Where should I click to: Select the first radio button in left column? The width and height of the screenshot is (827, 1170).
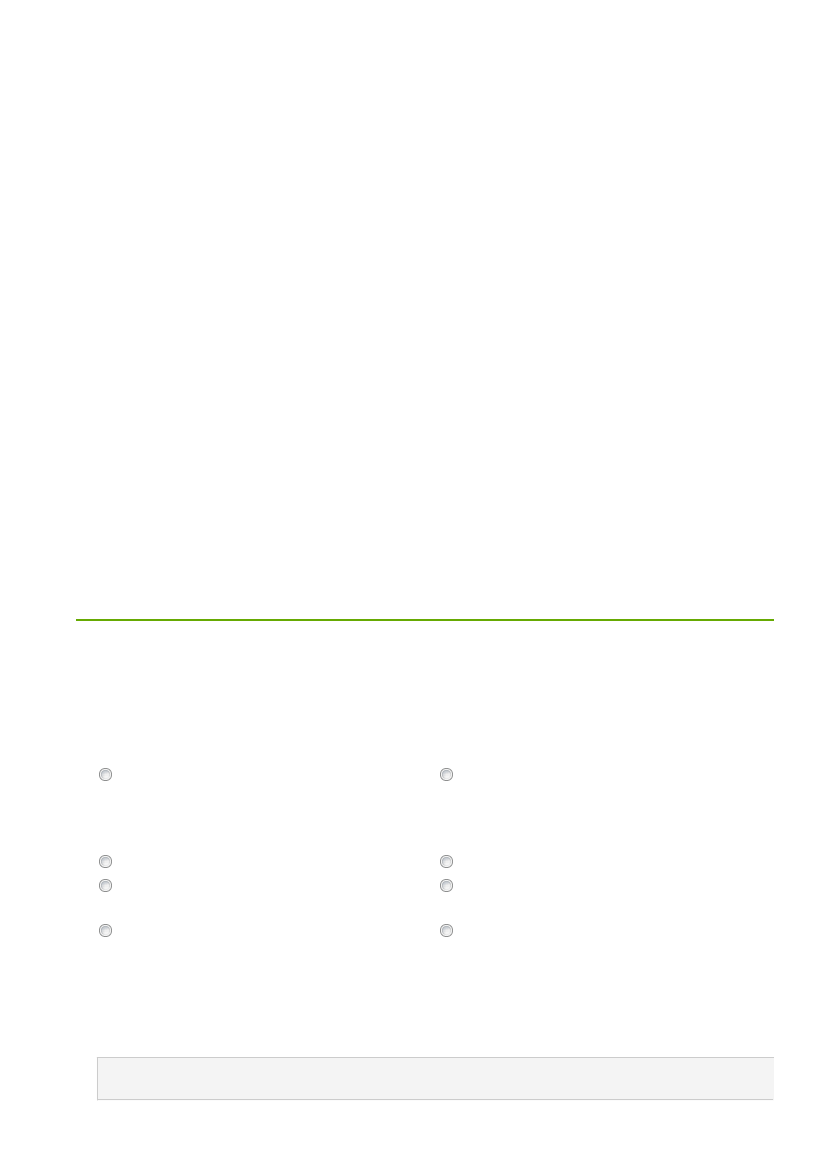point(105,775)
